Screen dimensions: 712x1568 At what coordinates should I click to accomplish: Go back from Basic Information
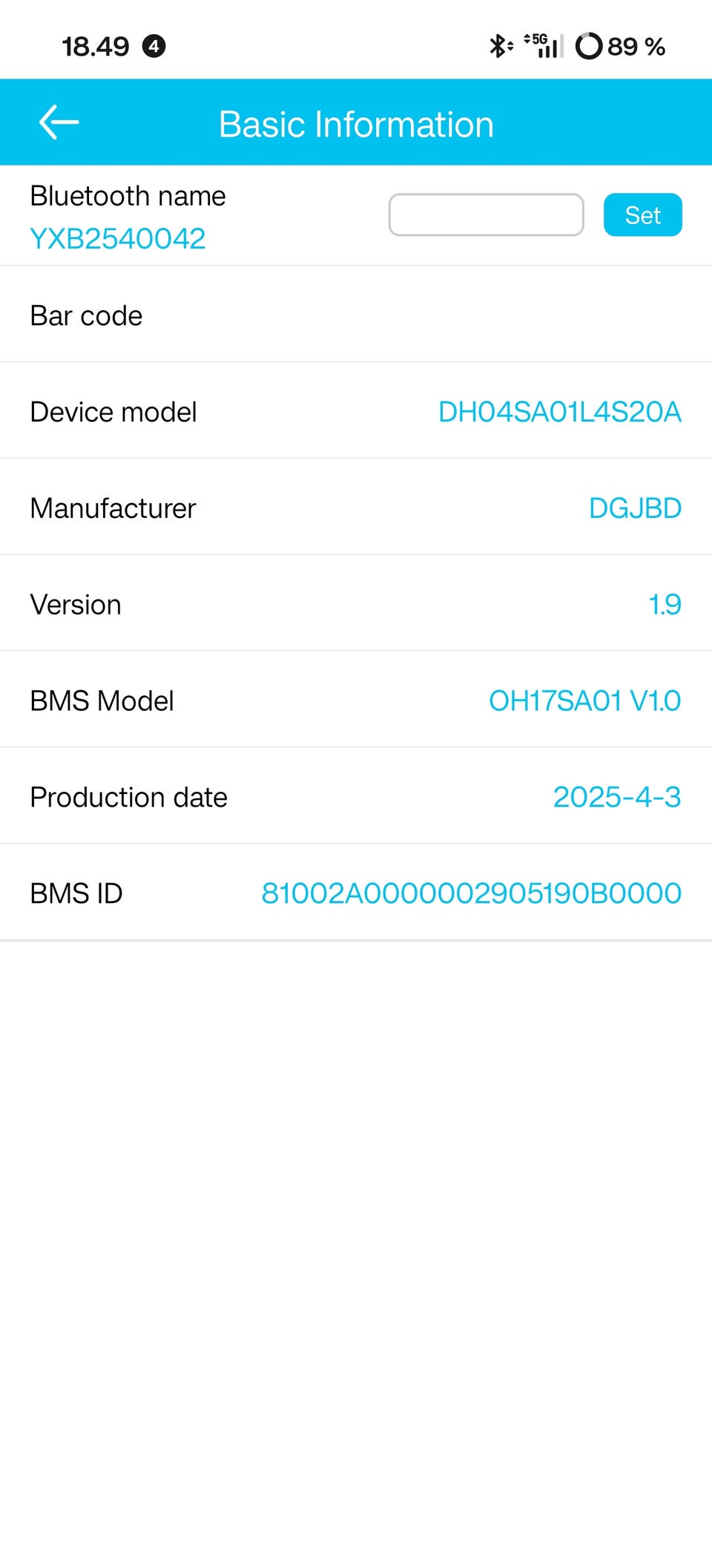(59, 122)
